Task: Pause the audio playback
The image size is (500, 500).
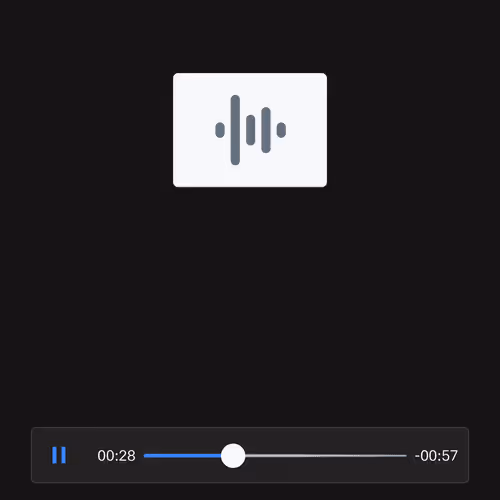Action: (x=59, y=455)
